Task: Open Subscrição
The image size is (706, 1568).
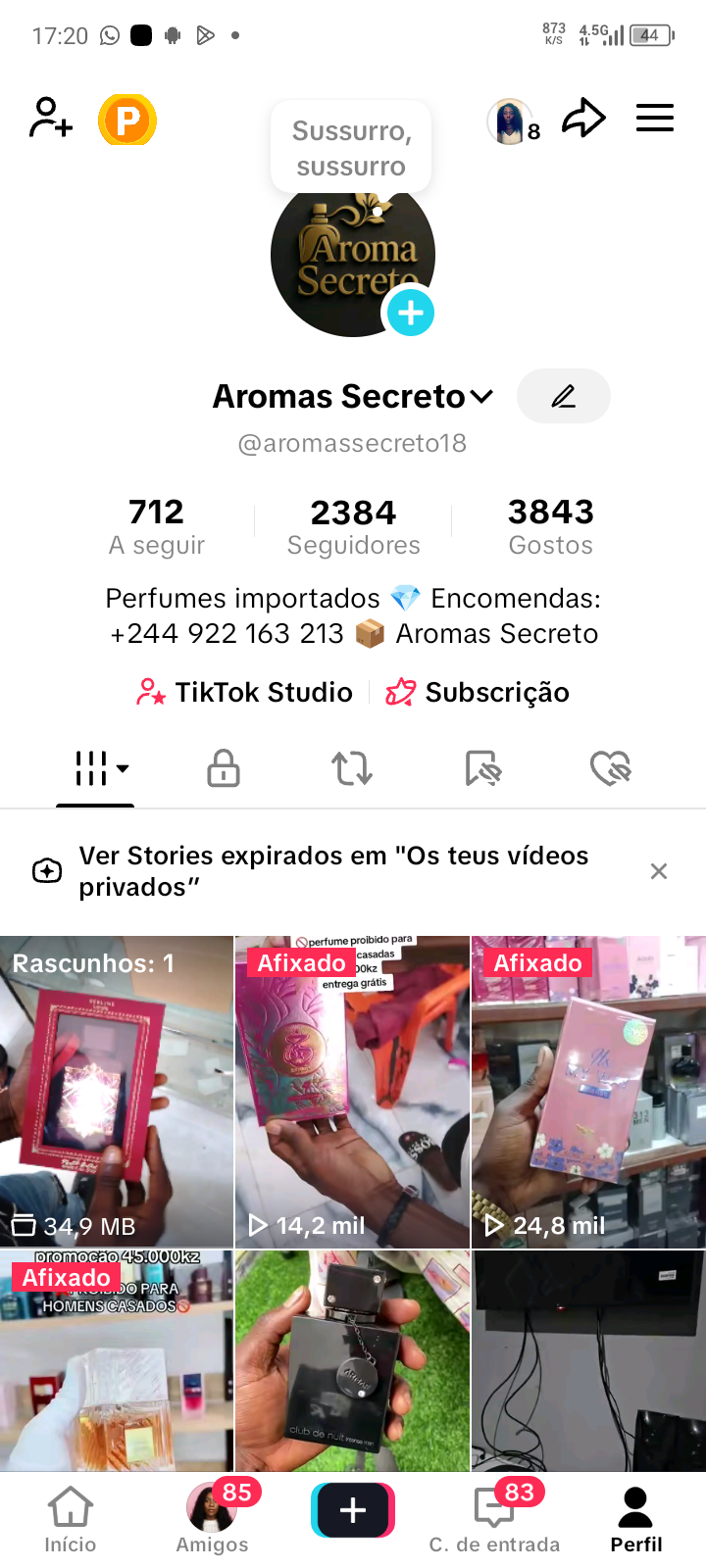Action: point(478,692)
